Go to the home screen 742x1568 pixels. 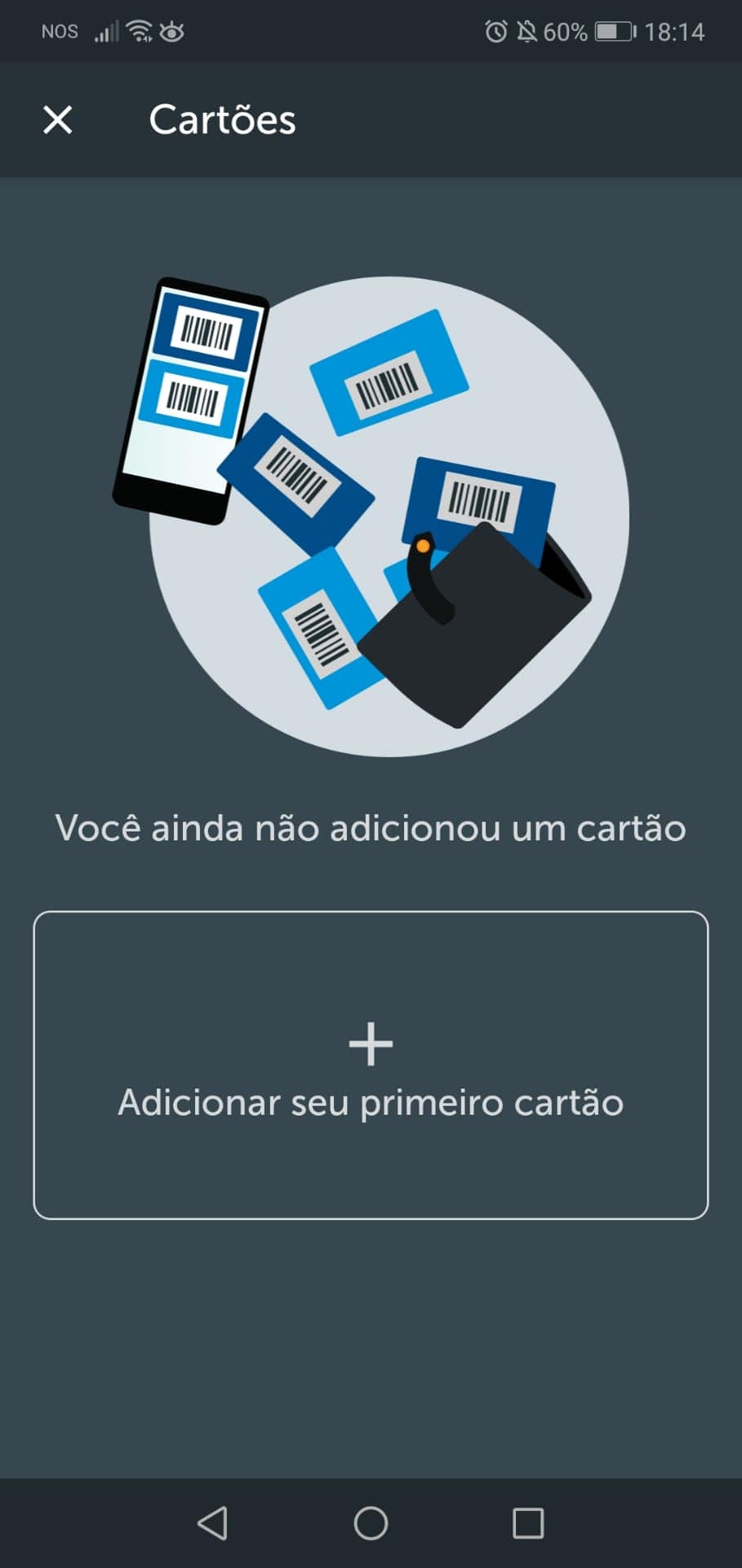tap(371, 1523)
